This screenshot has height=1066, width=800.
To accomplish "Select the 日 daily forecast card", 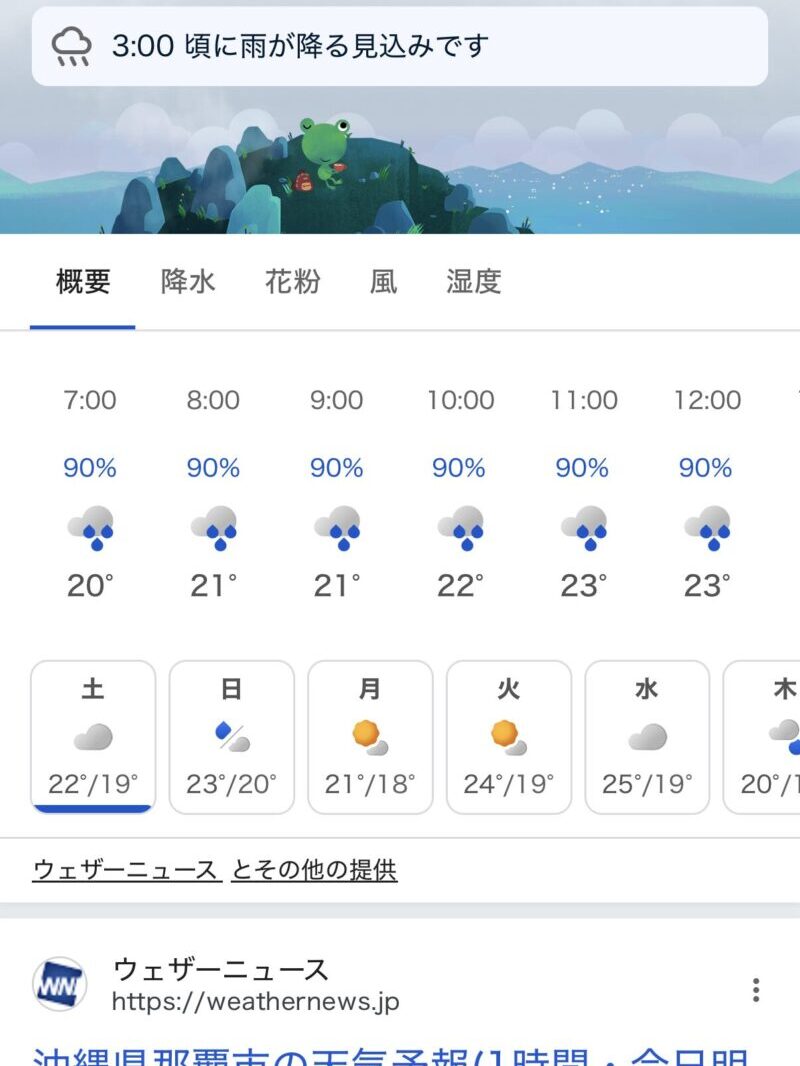I will 231,737.
